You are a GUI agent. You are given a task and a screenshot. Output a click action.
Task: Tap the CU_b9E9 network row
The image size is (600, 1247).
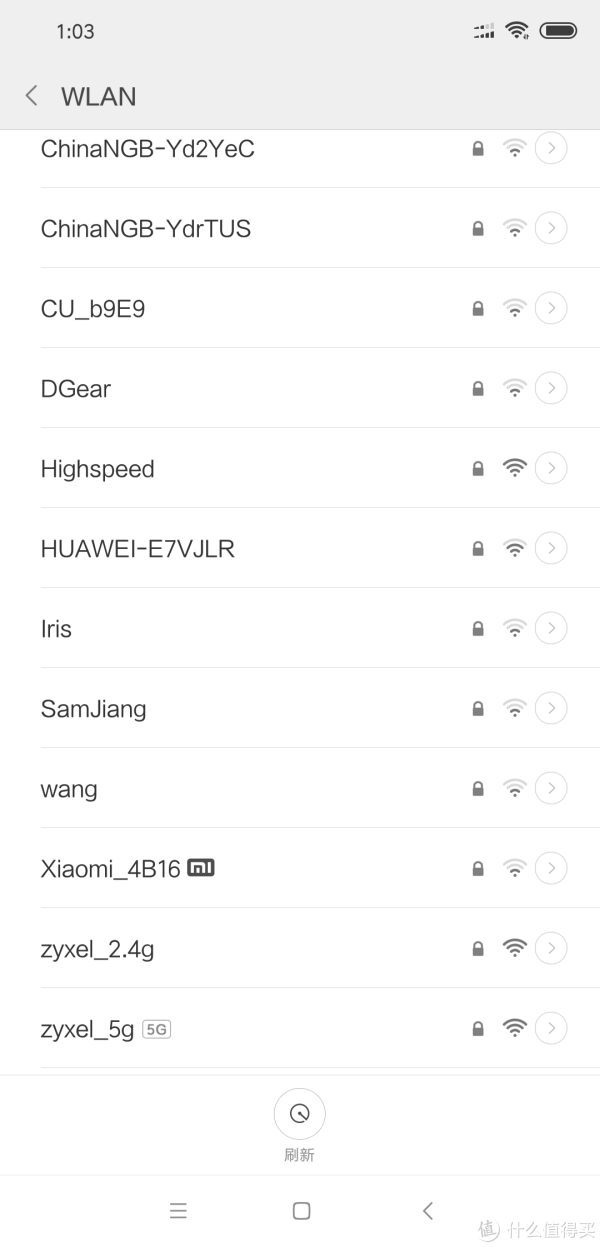click(x=93, y=309)
